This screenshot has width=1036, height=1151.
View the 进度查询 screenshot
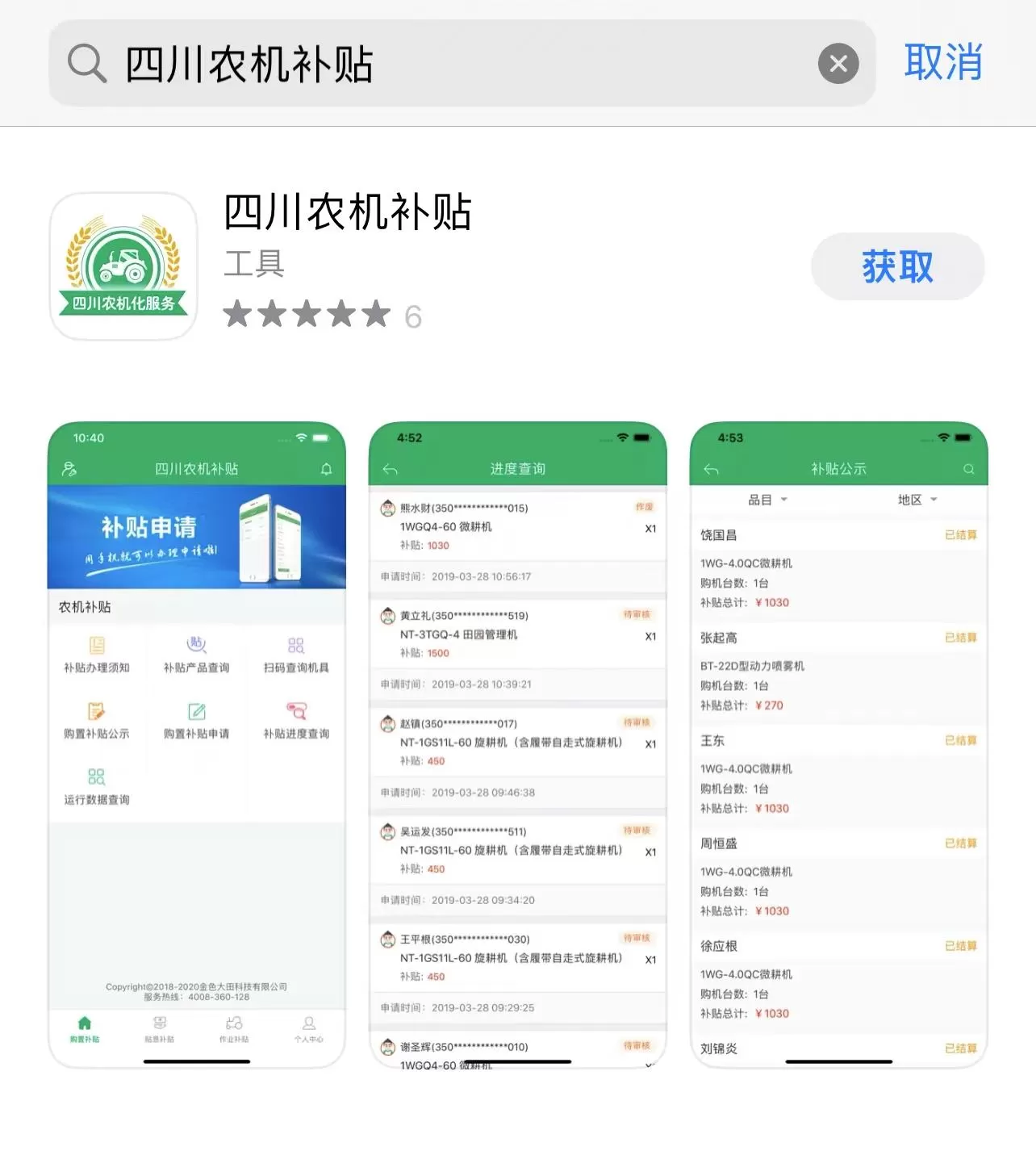coord(518,744)
